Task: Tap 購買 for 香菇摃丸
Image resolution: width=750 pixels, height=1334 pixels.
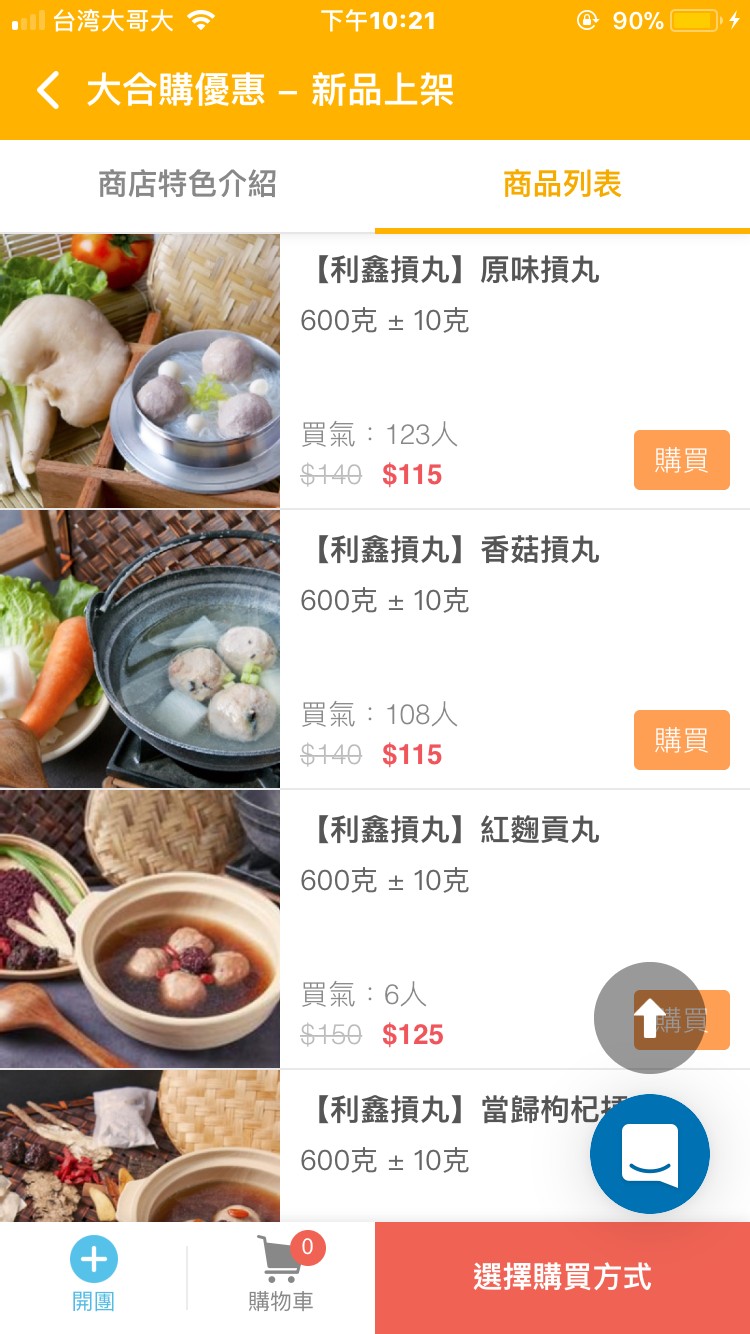Action: [681, 740]
